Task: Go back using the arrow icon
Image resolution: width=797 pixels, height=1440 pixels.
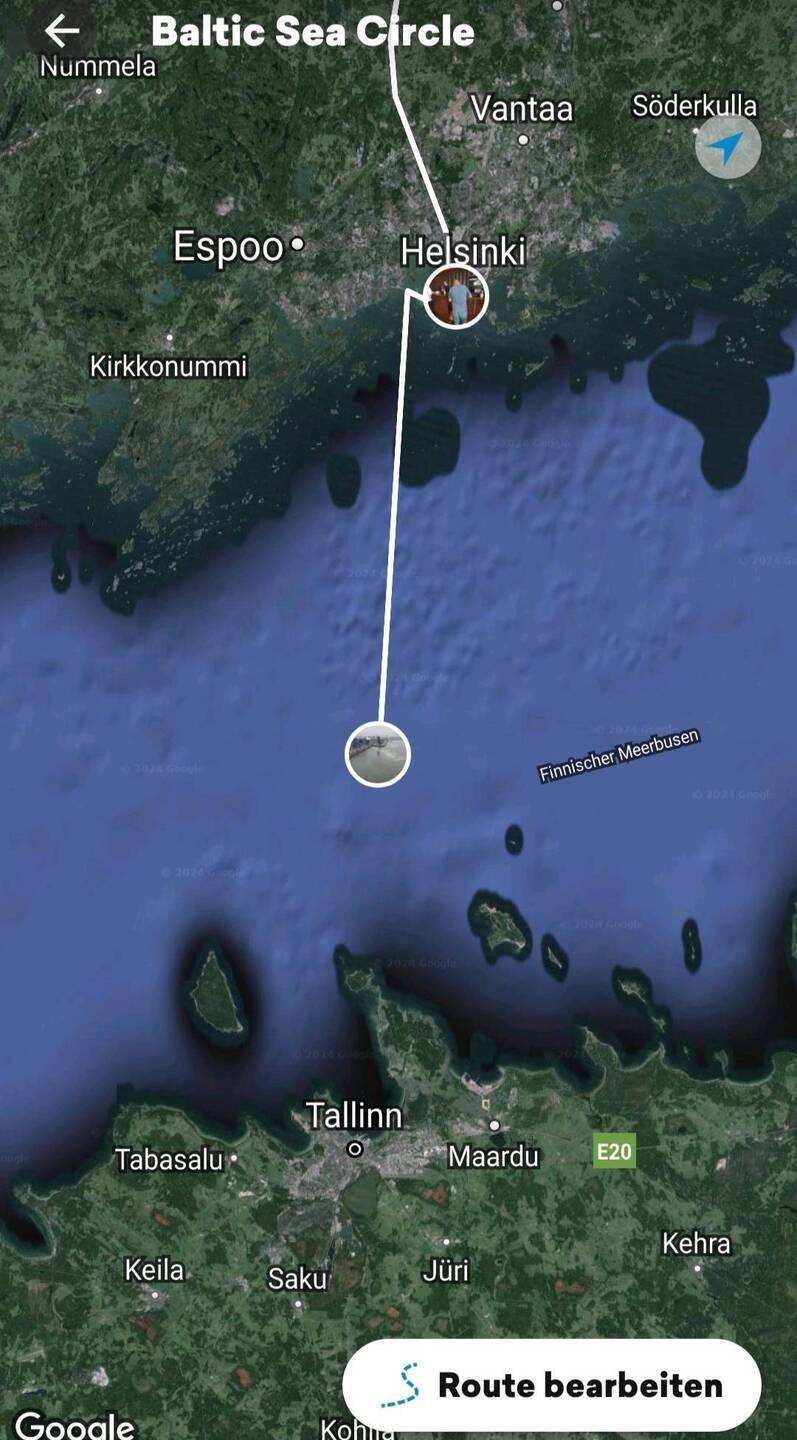Action: (x=62, y=31)
